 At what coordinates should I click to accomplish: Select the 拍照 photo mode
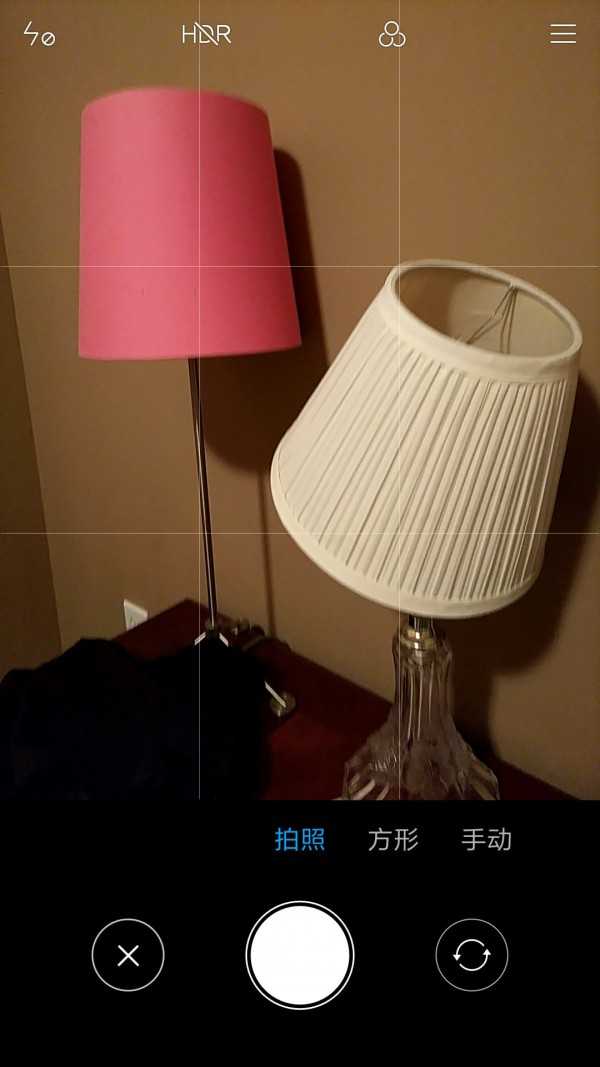click(x=300, y=839)
